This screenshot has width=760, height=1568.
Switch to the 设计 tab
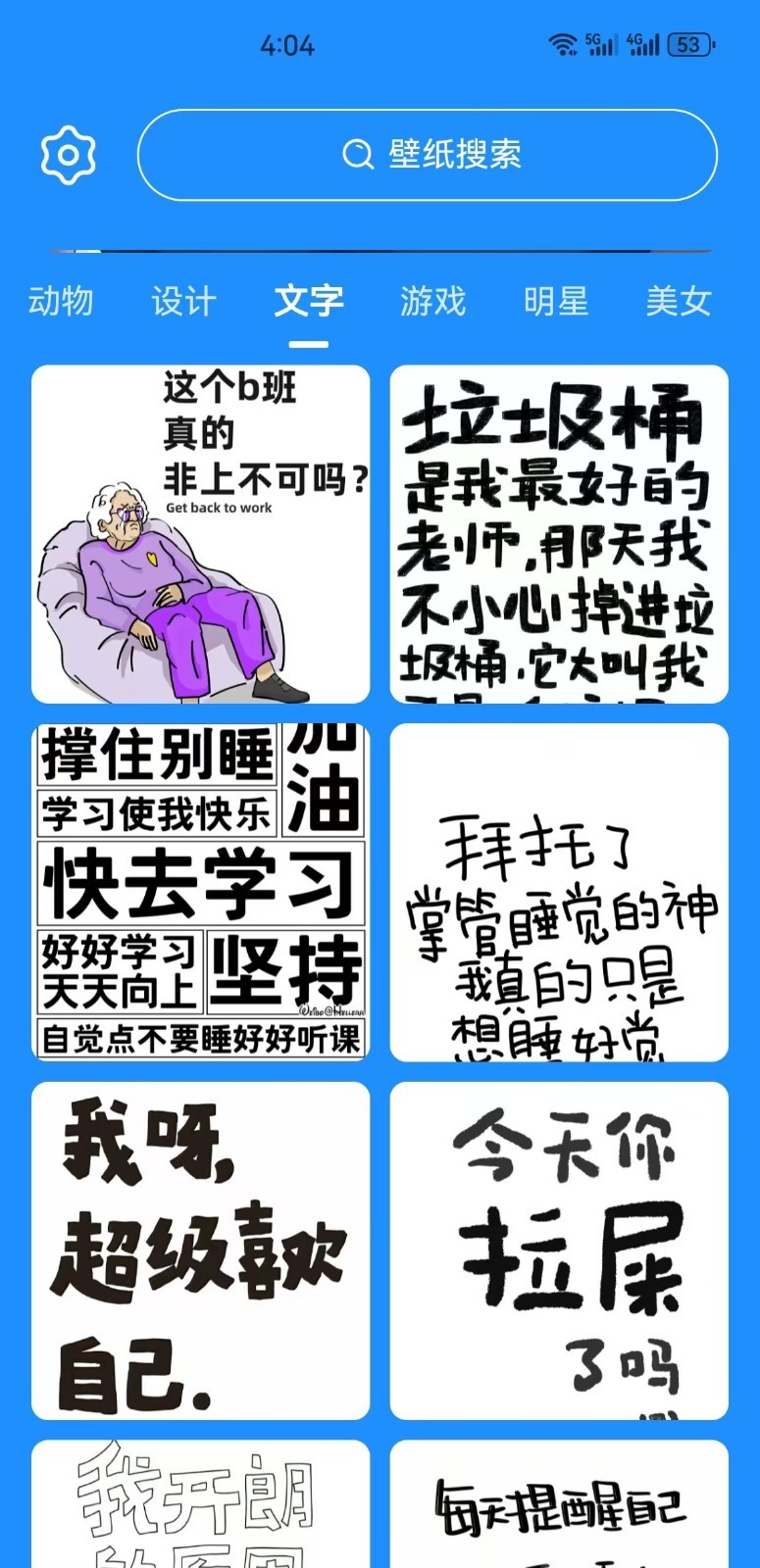[183, 301]
